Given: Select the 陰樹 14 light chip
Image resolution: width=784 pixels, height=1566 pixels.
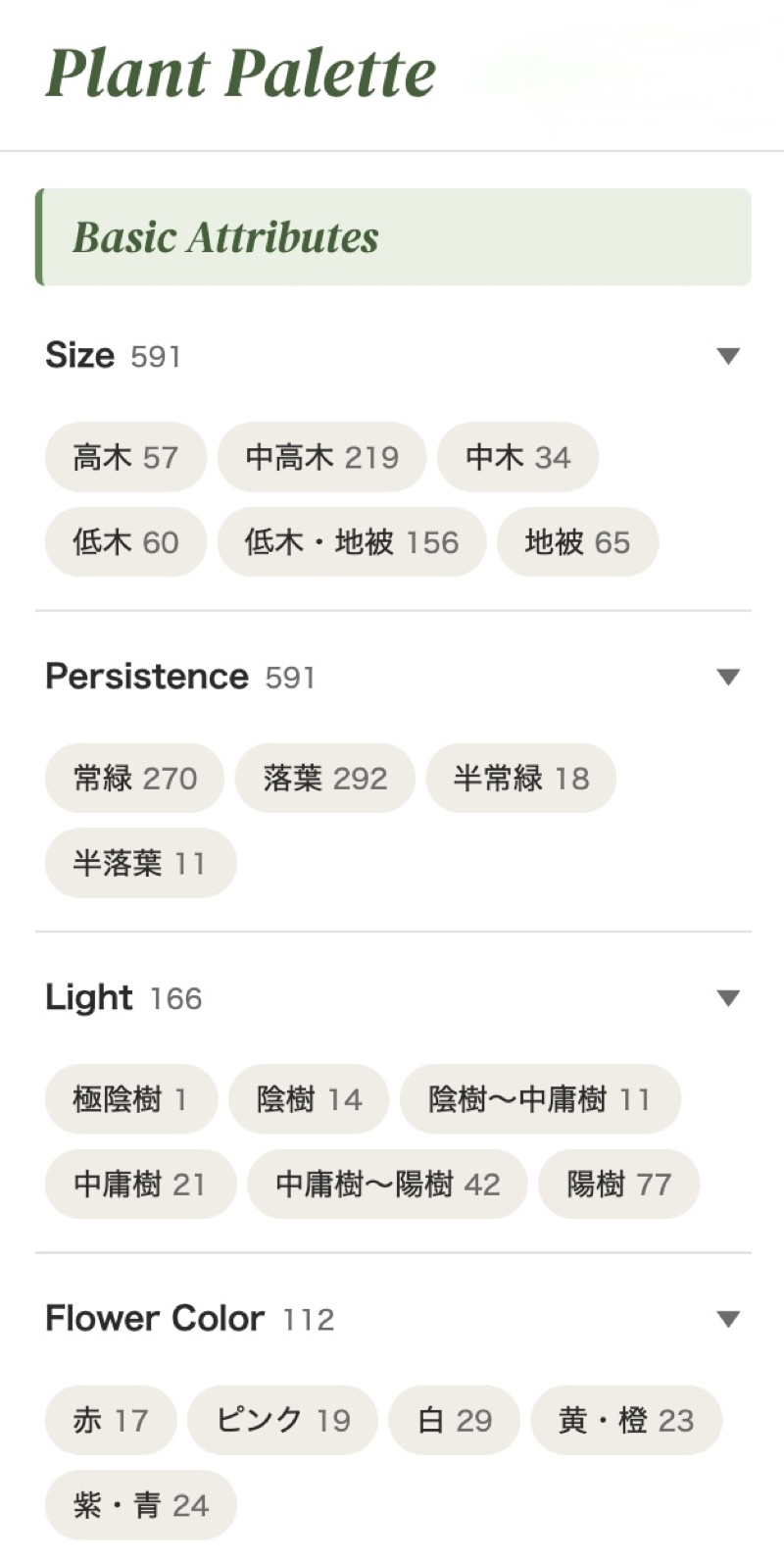Looking at the screenshot, I should coord(309,1099).
